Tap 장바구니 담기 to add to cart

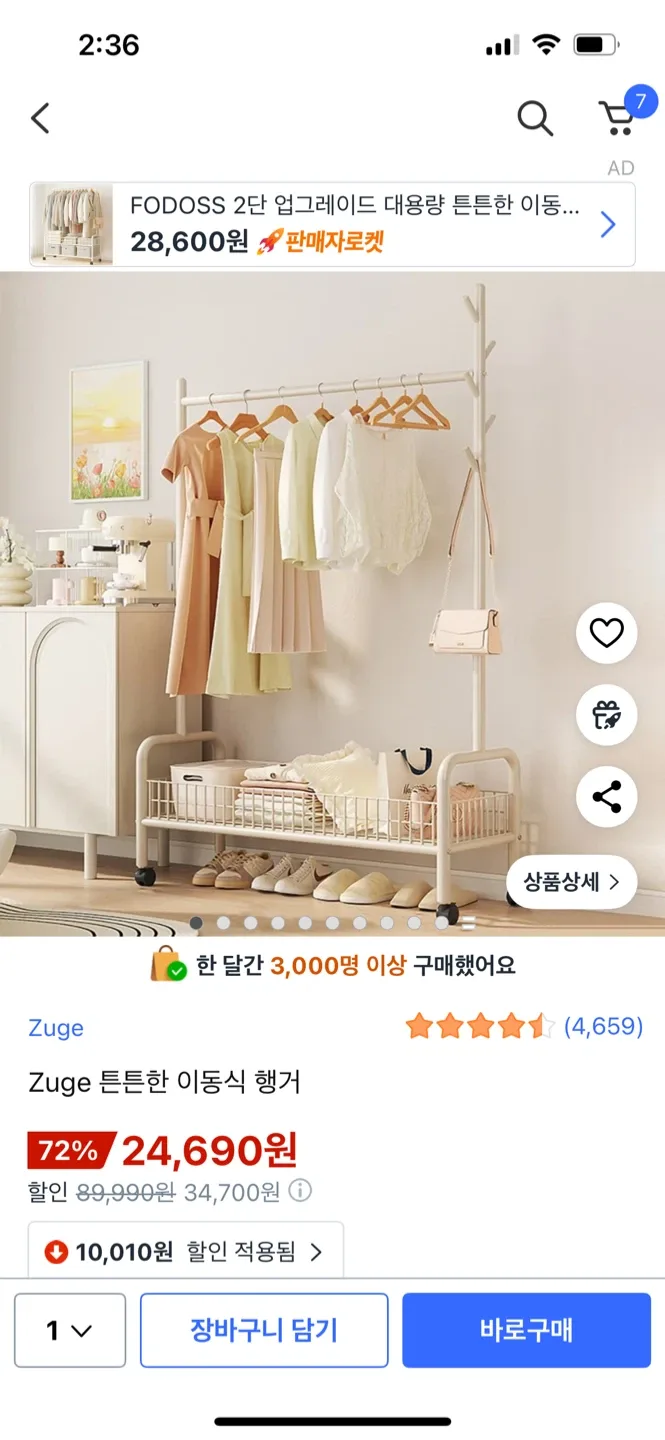(264, 1330)
